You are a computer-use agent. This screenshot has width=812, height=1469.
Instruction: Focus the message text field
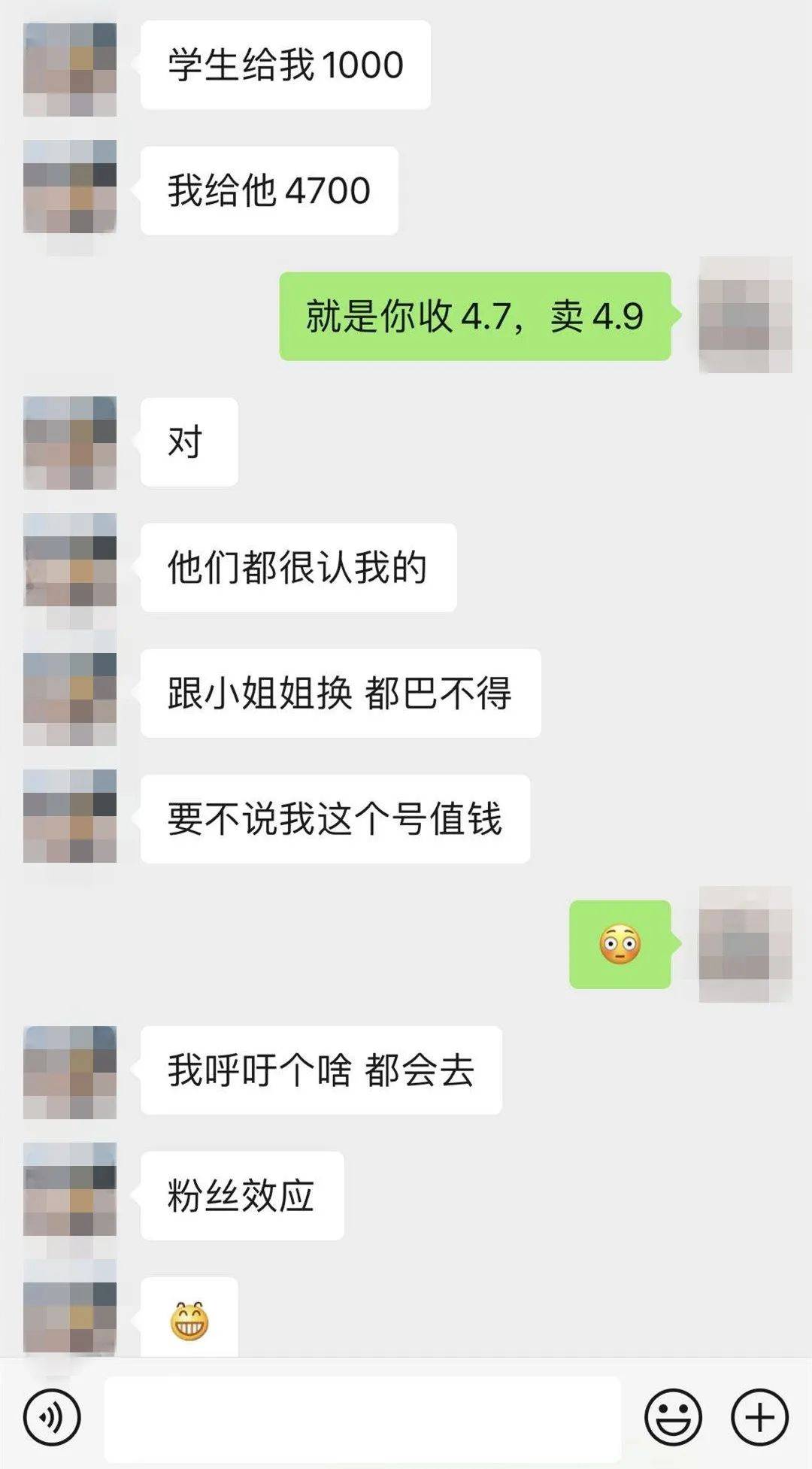click(362, 1419)
